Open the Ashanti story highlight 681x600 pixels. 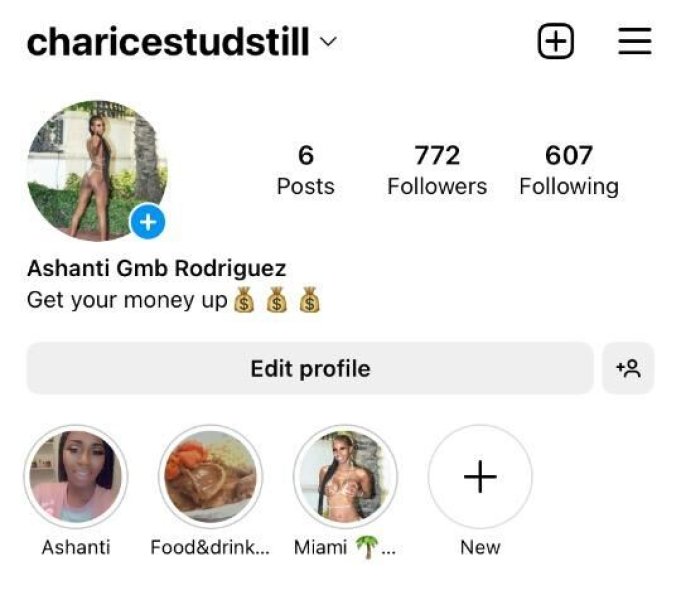[x=76, y=477]
